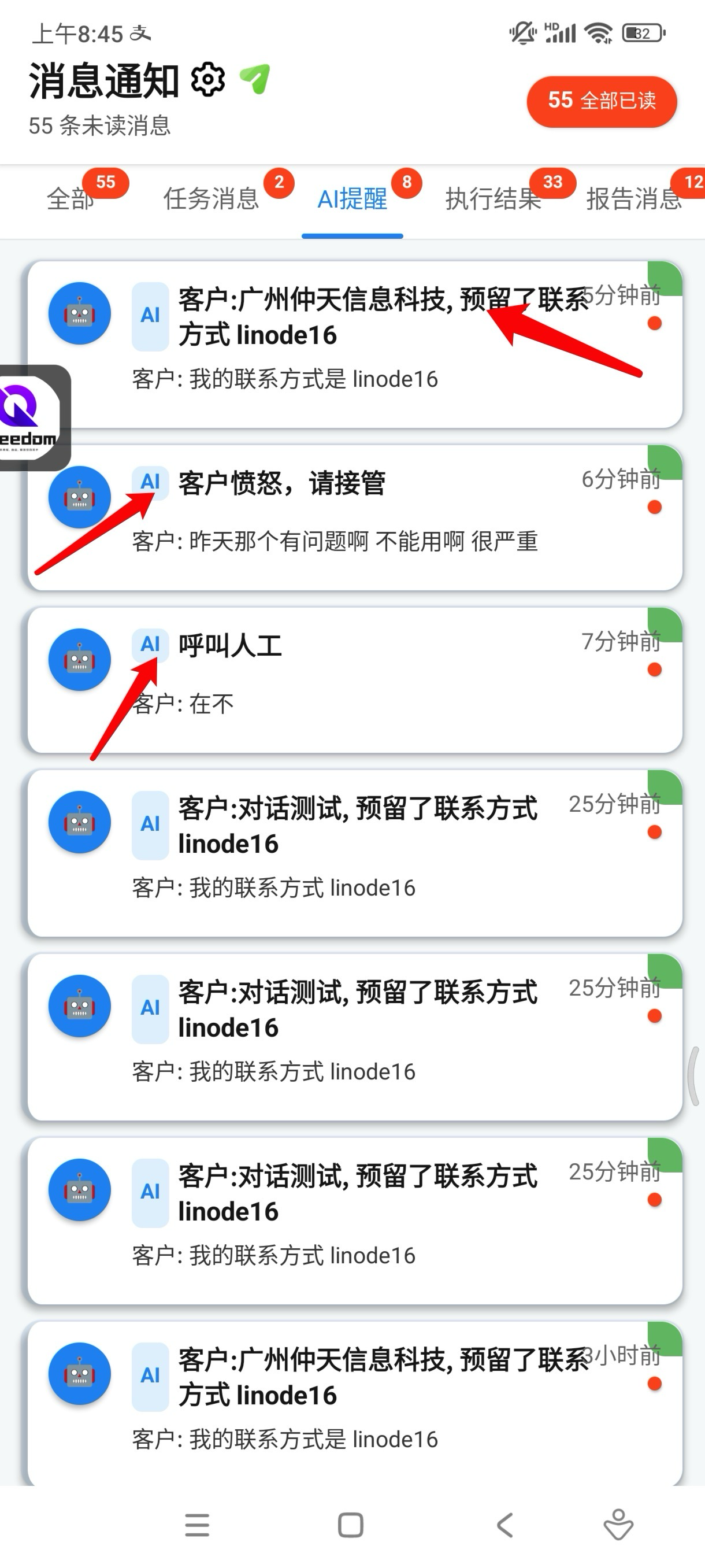Open the 报告消息 tab

click(634, 199)
